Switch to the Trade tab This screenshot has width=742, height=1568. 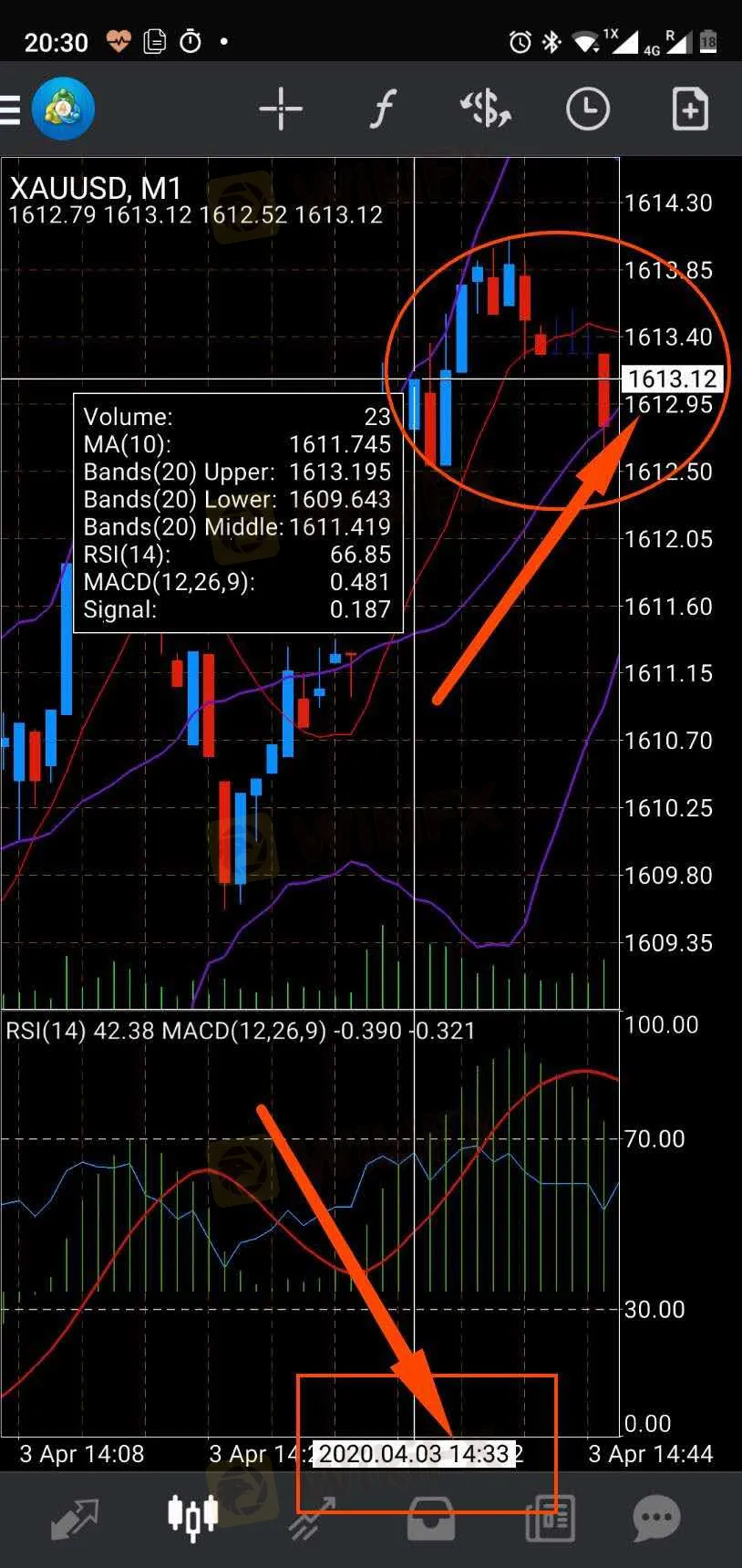click(x=313, y=1519)
